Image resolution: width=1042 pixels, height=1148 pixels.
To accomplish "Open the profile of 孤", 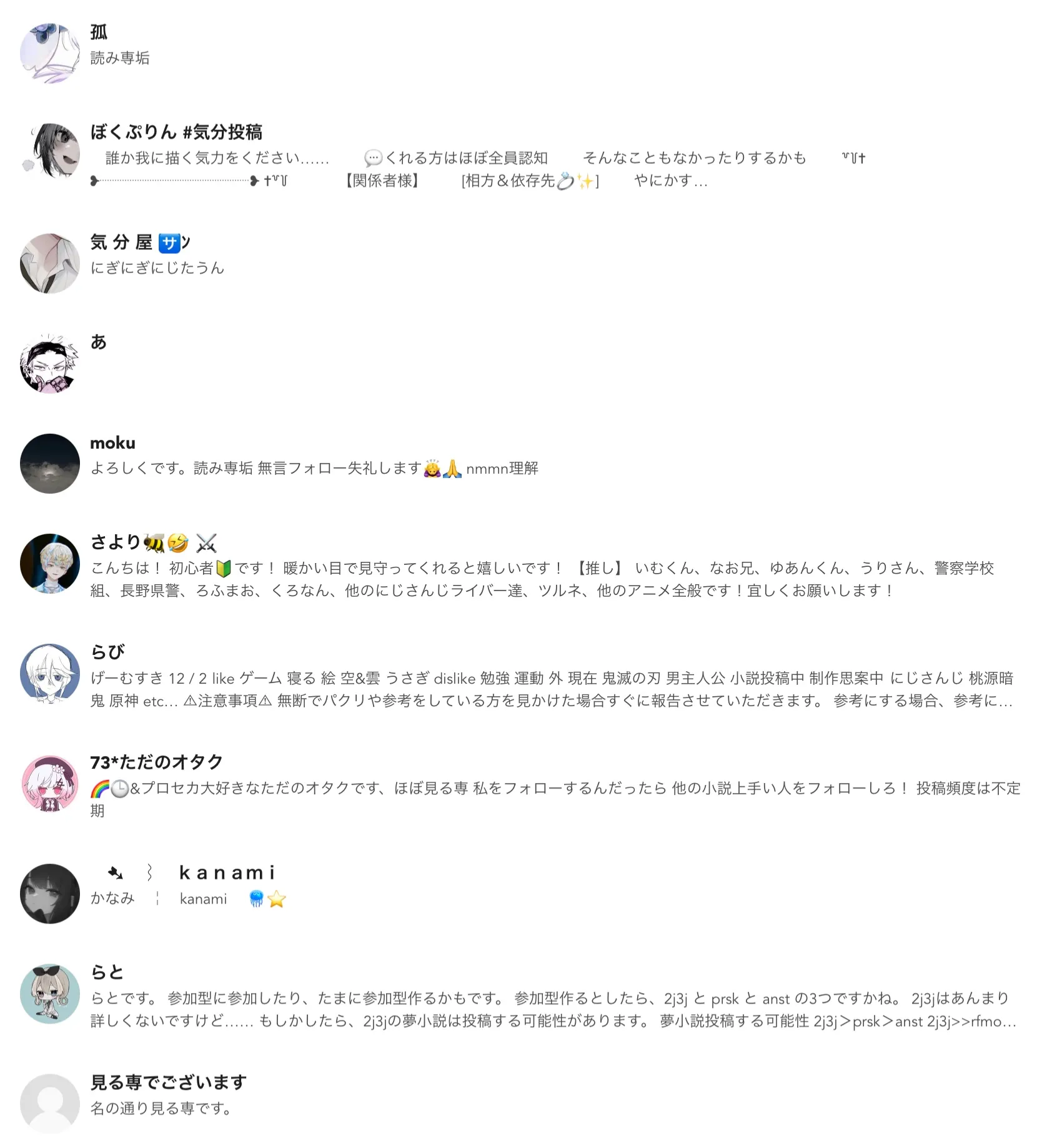I will tap(99, 32).
